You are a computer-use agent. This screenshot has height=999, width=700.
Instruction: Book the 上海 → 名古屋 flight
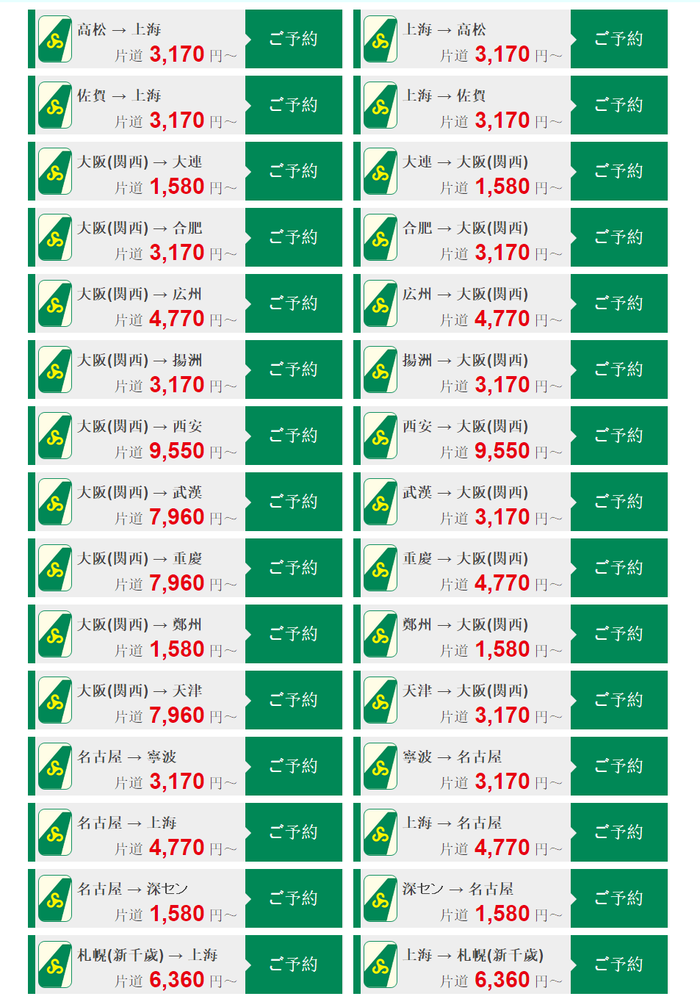coord(618,831)
